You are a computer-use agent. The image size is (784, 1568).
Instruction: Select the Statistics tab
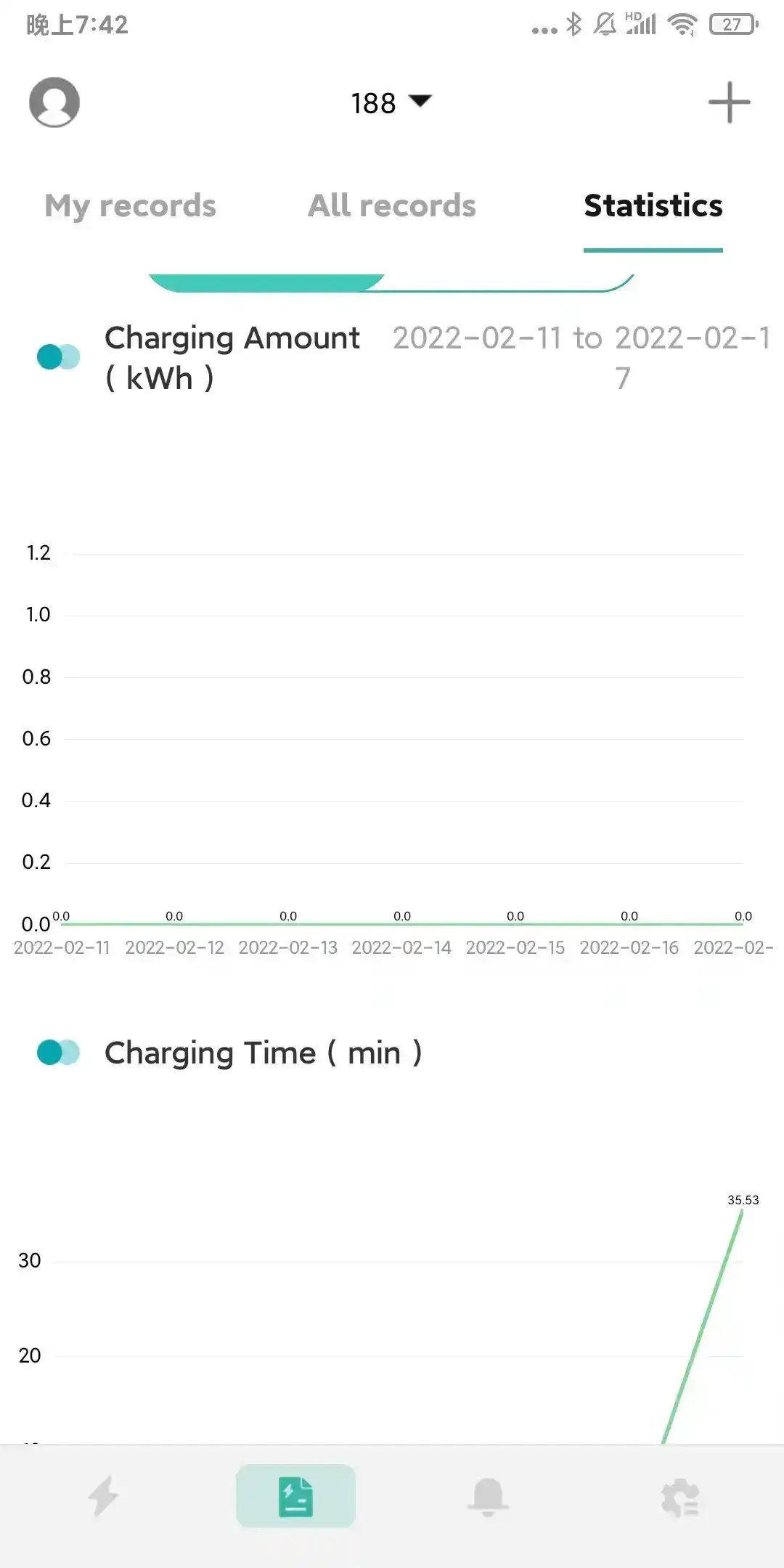[653, 206]
